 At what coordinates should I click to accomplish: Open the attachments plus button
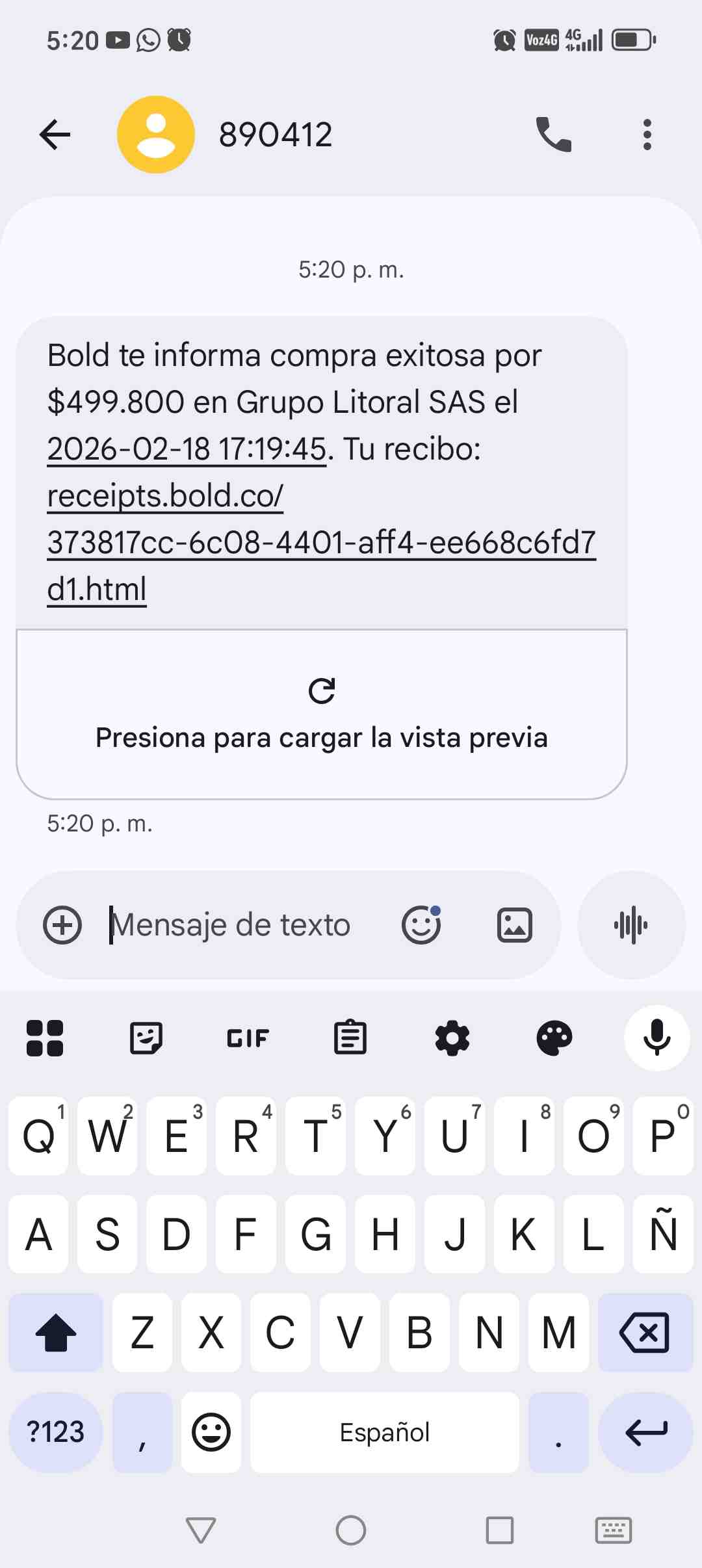(62, 925)
